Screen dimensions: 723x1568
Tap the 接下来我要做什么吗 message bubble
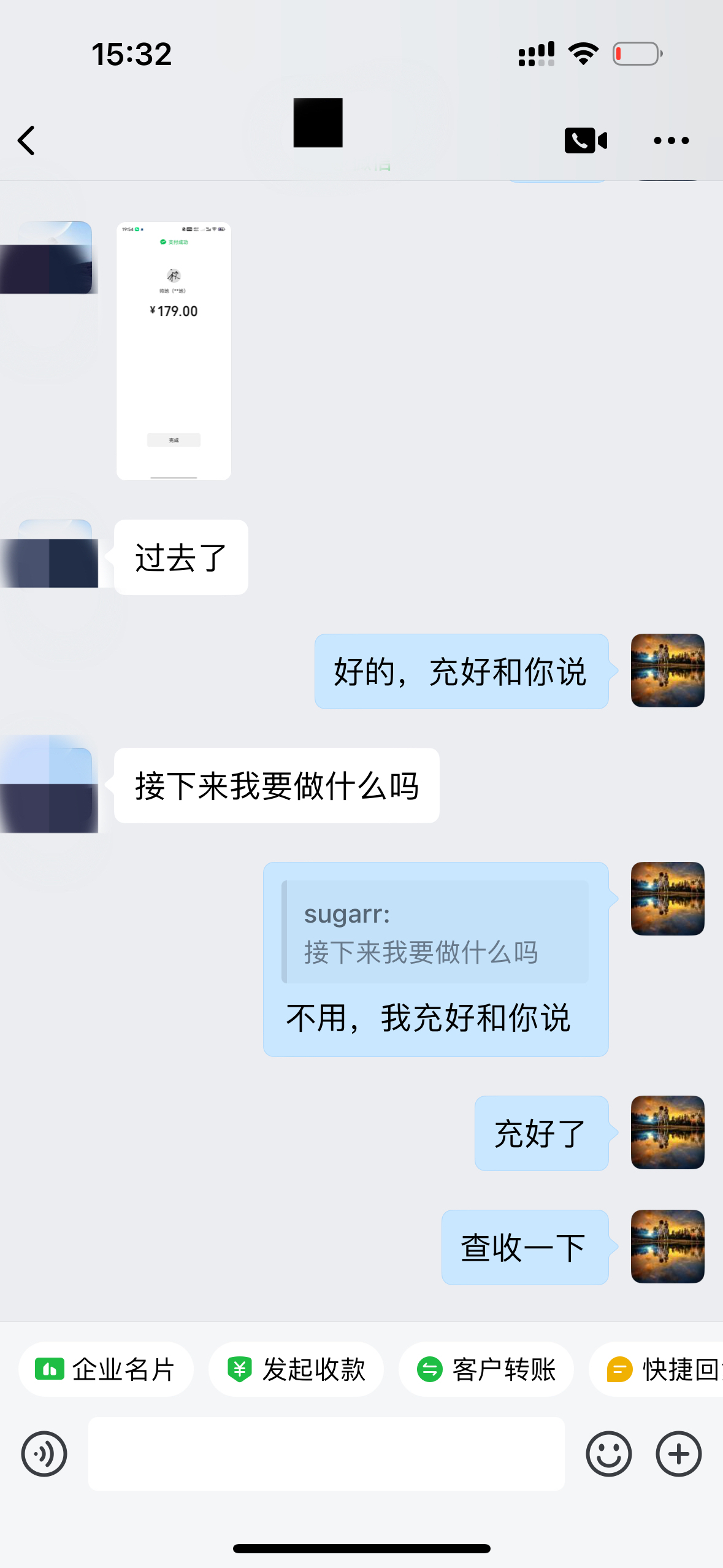click(x=275, y=786)
